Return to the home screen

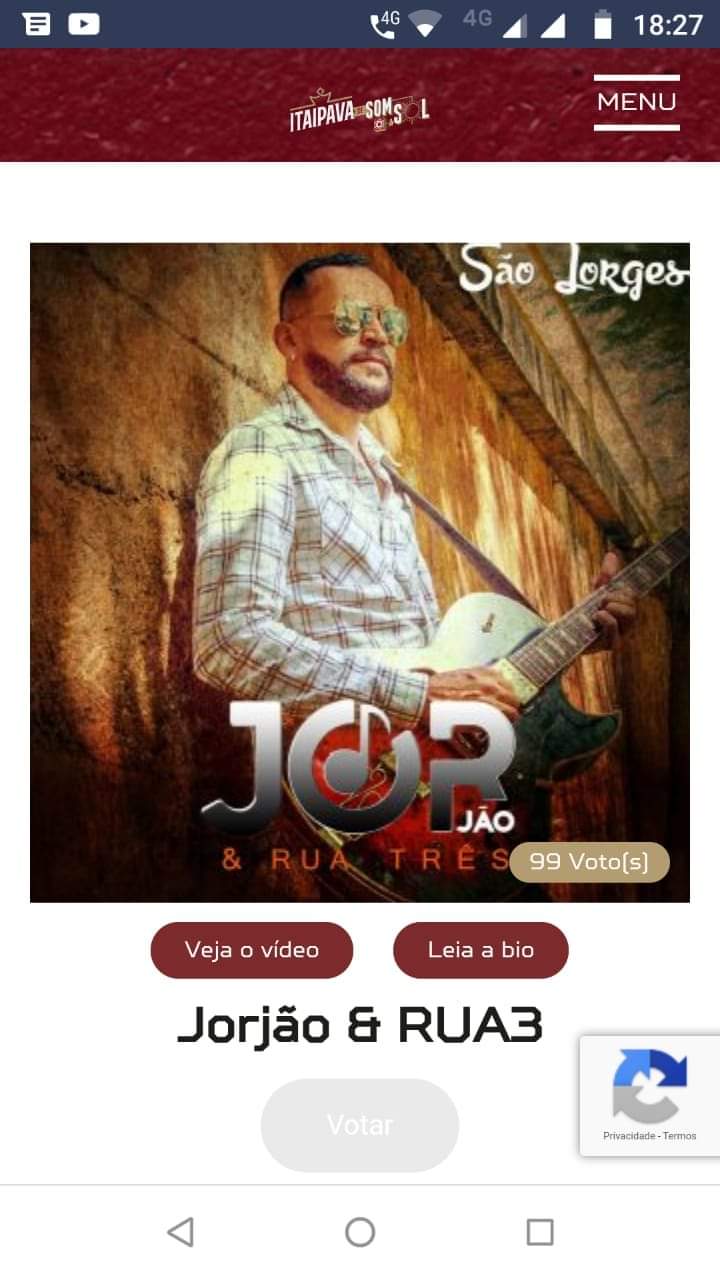[x=360, y=1232]
